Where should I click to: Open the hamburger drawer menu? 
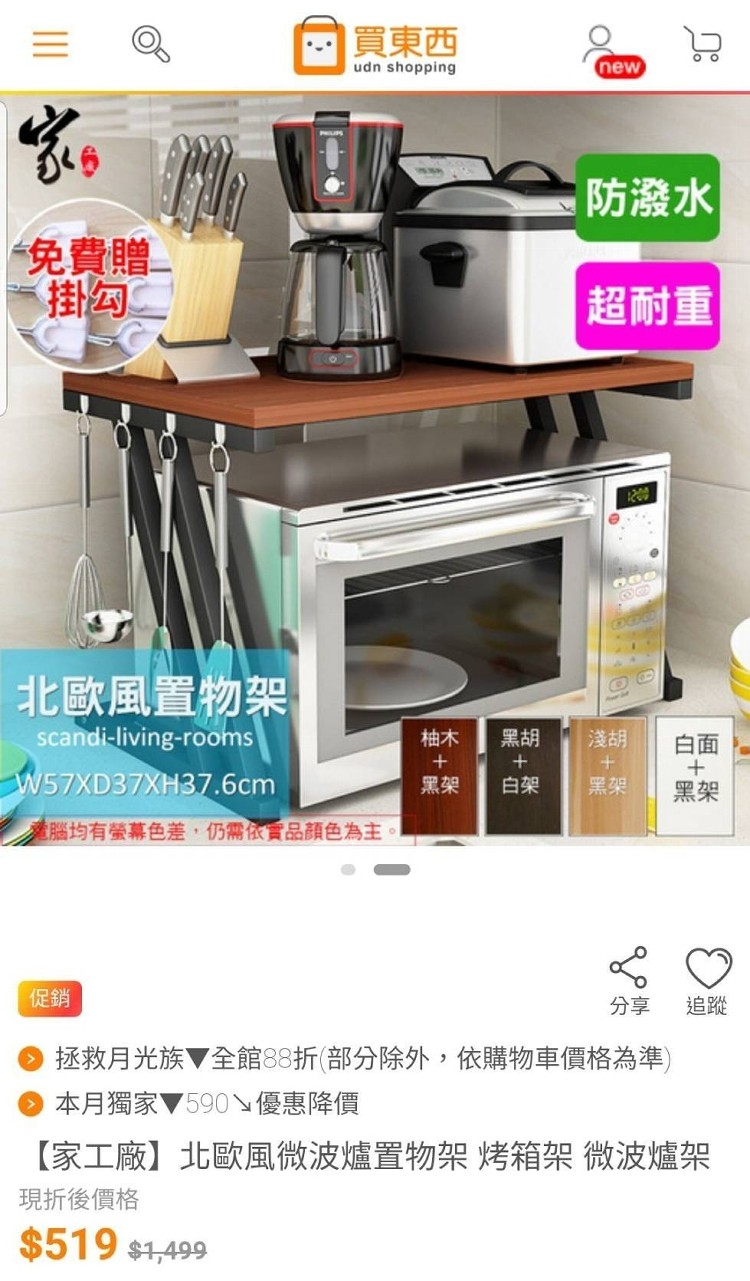[50, 44]
